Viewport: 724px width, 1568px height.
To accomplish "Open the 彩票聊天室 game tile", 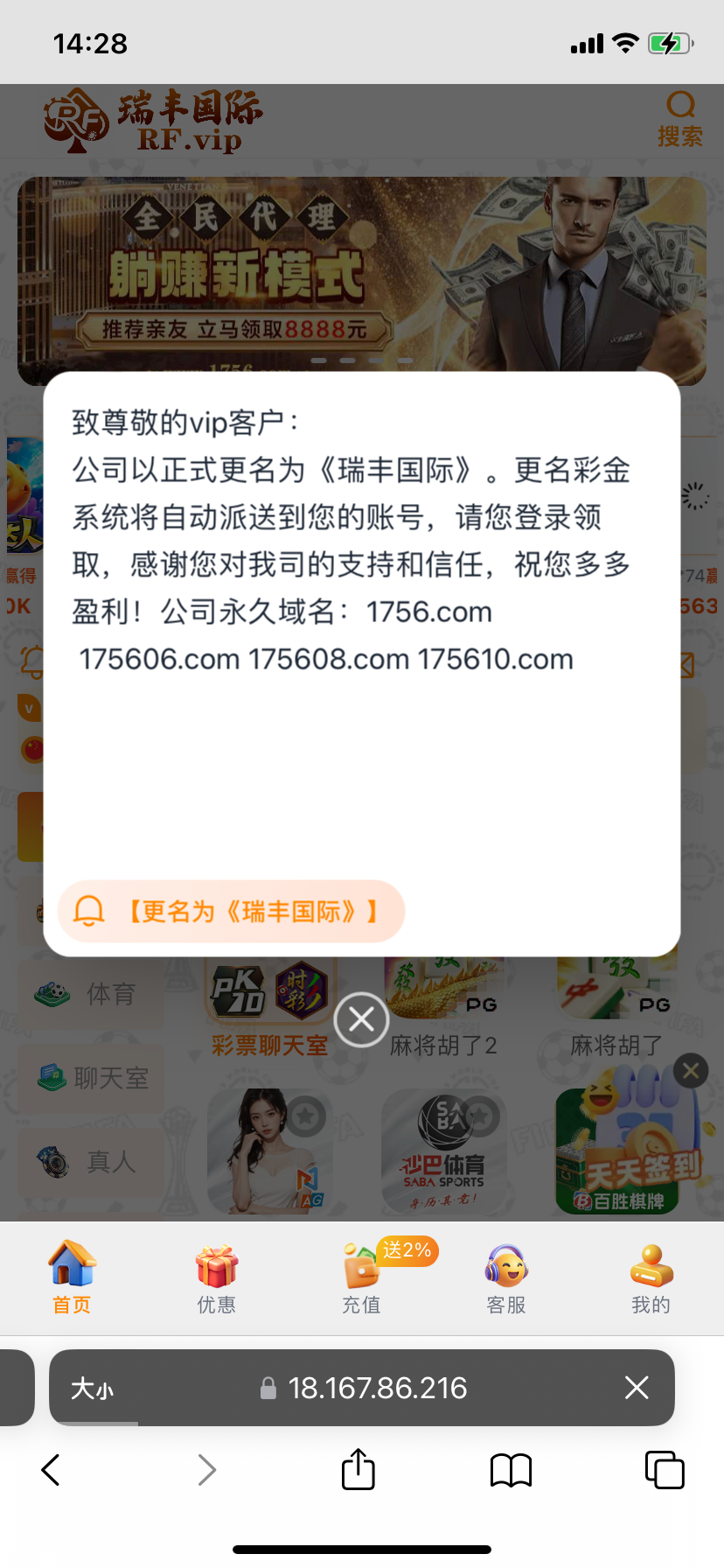I will 269,1006.
